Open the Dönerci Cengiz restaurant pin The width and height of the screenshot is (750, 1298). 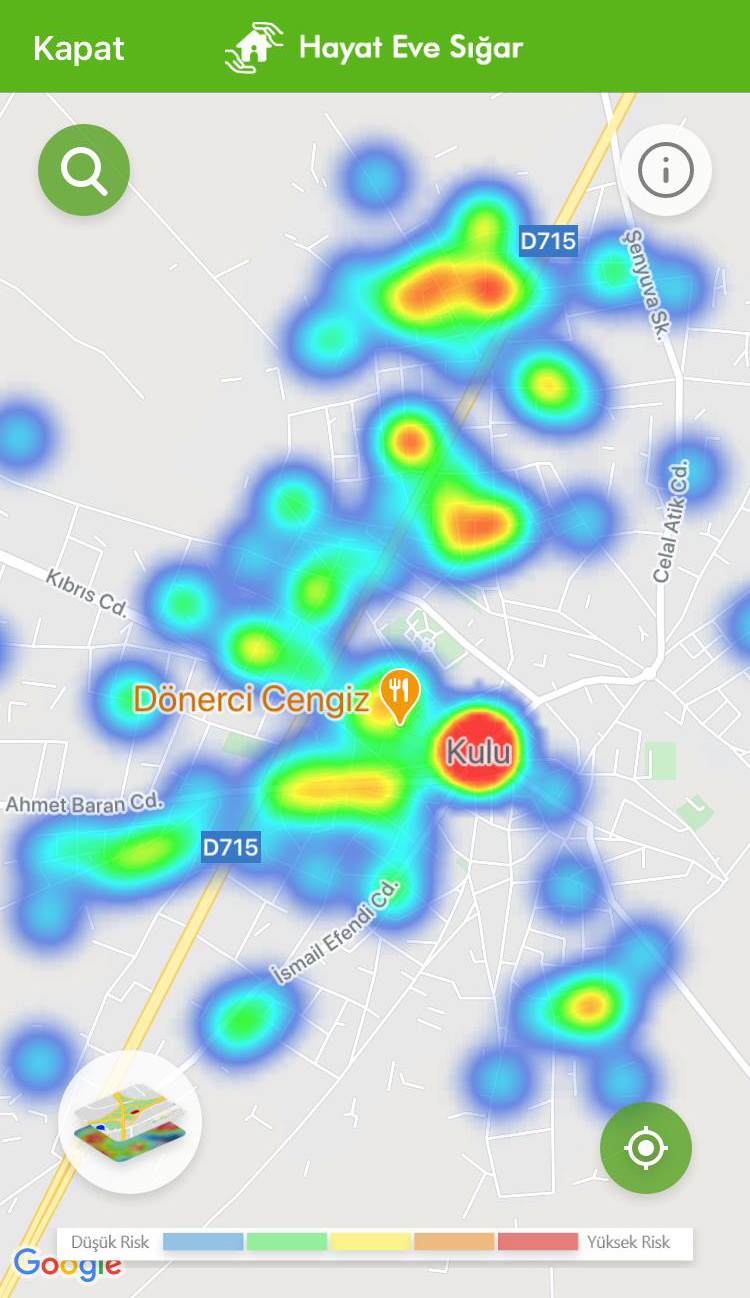click(400, 692)
